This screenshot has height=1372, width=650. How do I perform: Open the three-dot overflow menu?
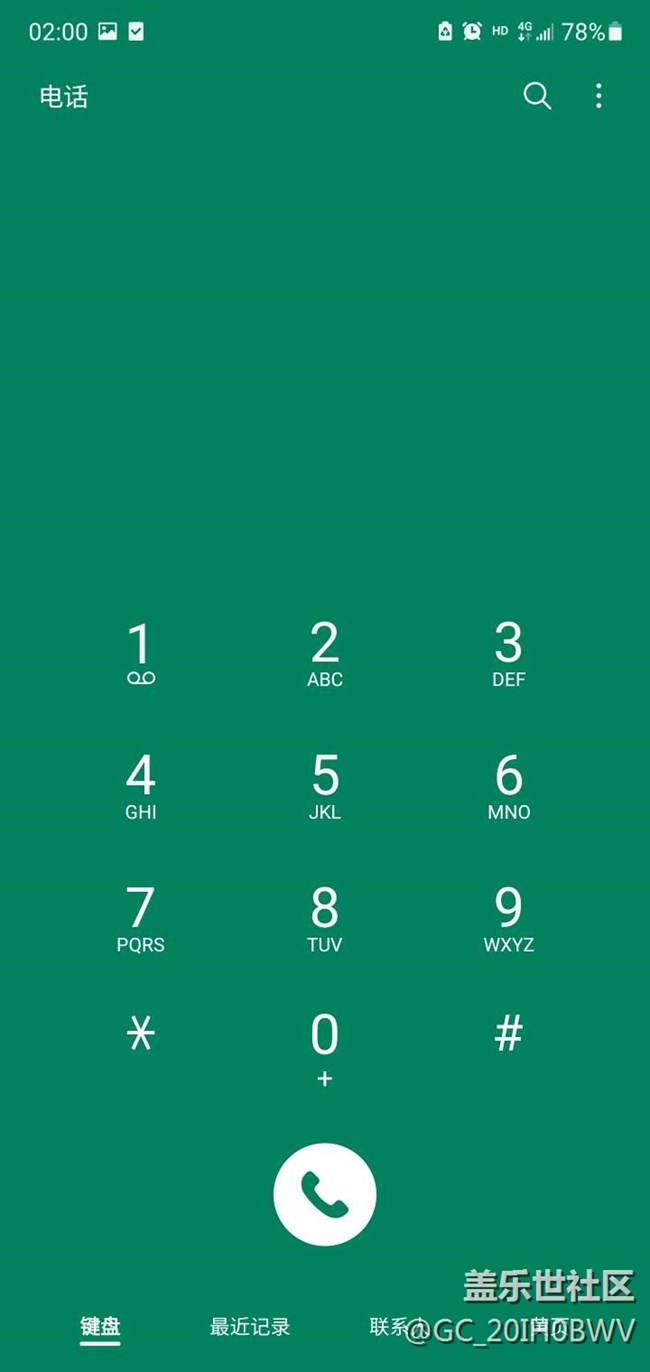click(598, 96)
